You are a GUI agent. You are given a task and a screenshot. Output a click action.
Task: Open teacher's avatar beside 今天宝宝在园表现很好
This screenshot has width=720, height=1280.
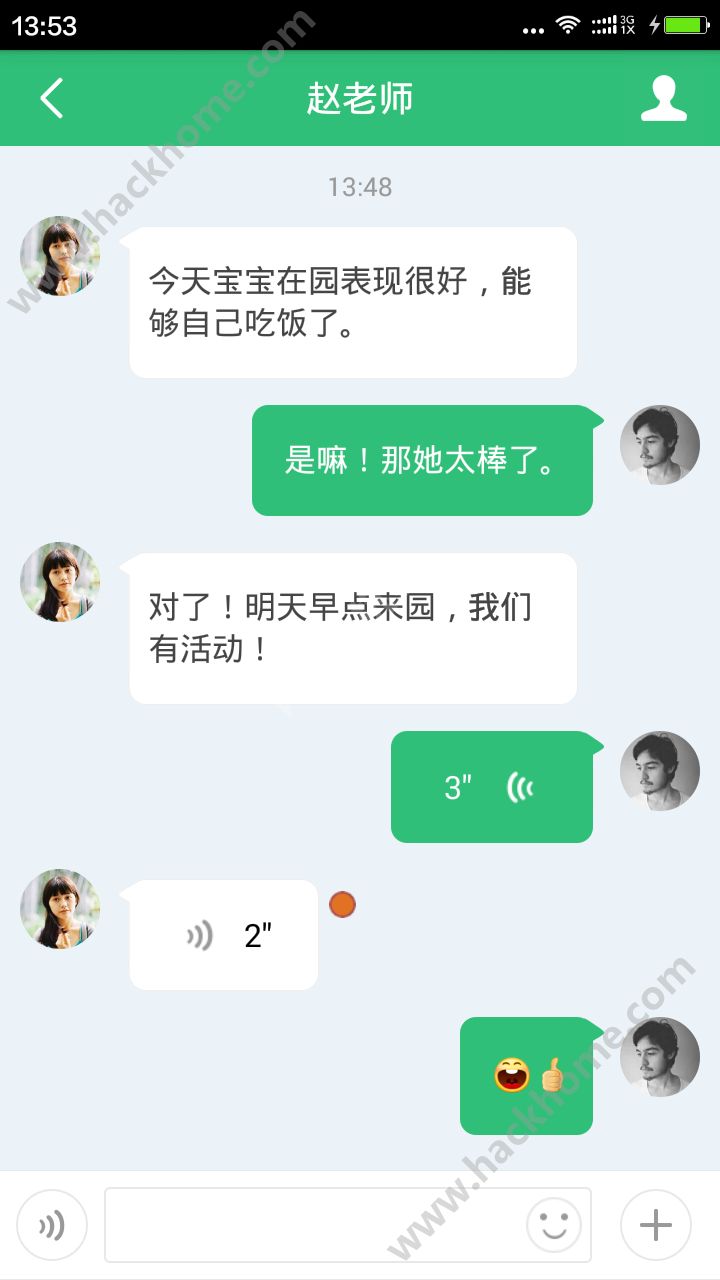(x=60, y=256)
